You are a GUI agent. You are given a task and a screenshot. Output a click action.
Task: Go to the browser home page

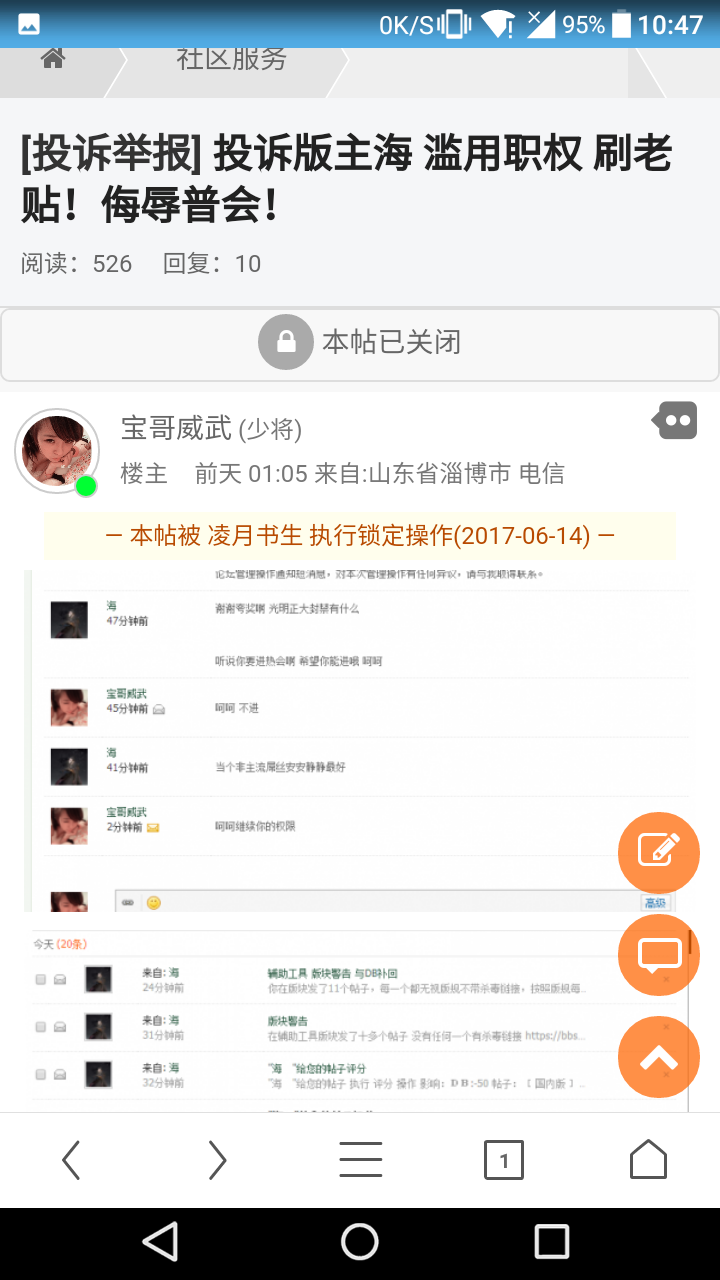[x=648, y=1160]
